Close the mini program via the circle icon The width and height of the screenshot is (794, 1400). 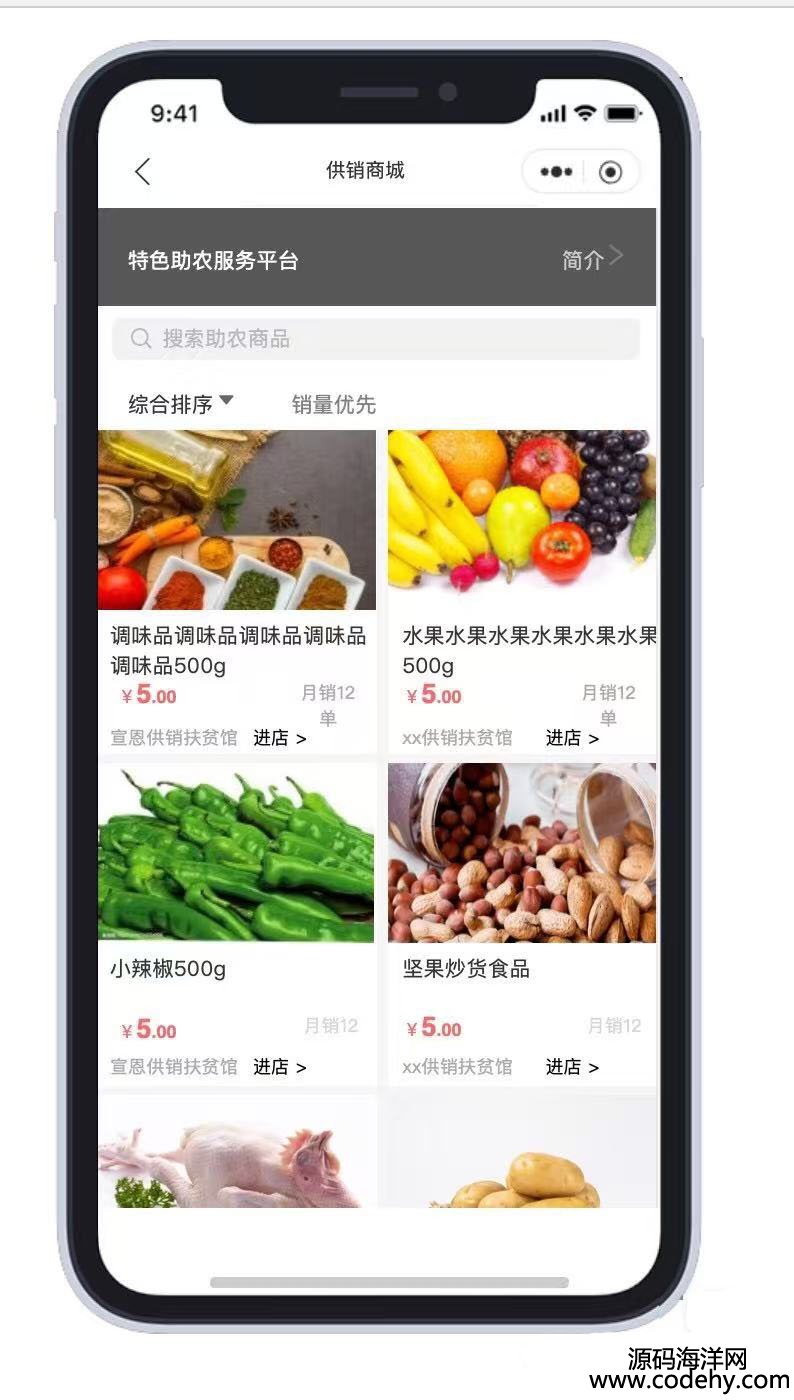coord(610,172)
